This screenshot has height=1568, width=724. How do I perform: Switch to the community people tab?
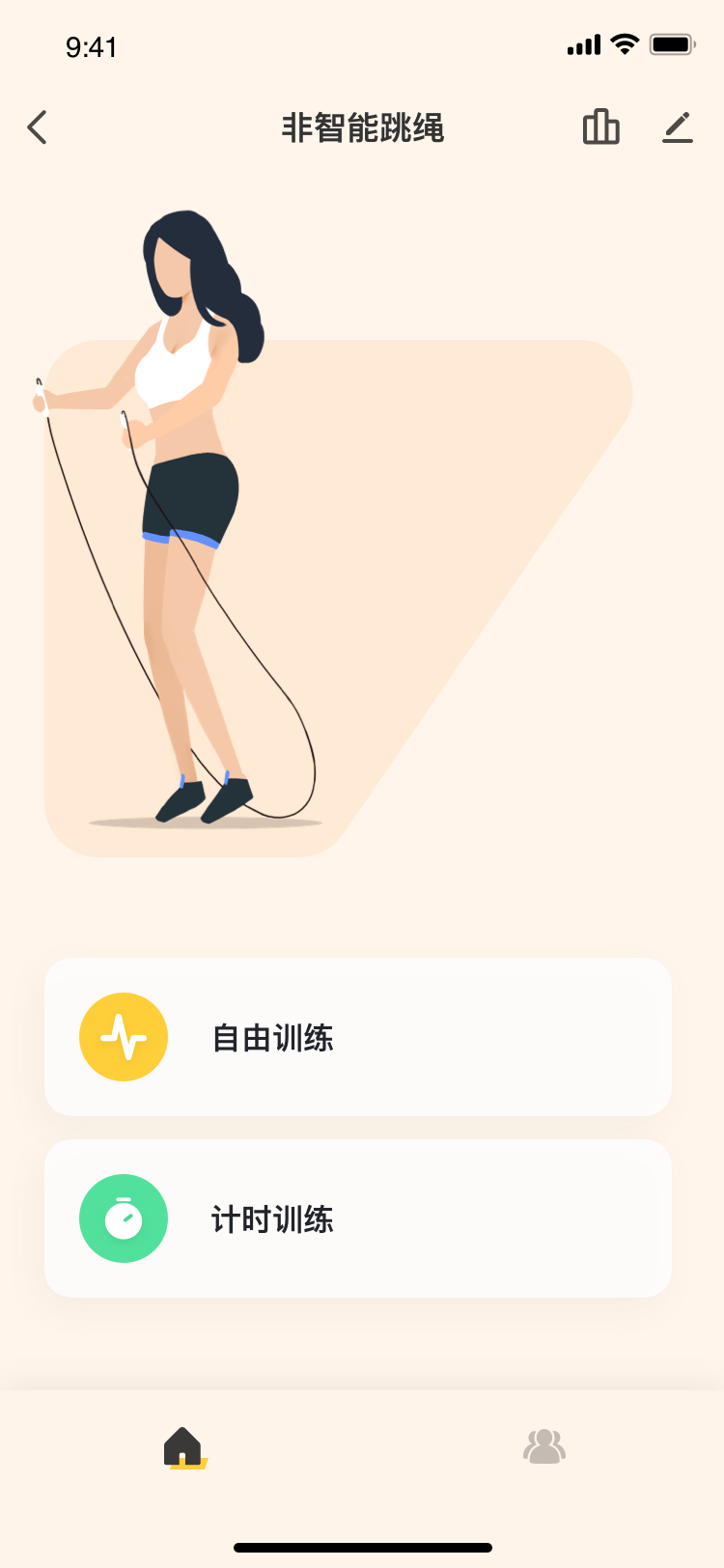543,1446
